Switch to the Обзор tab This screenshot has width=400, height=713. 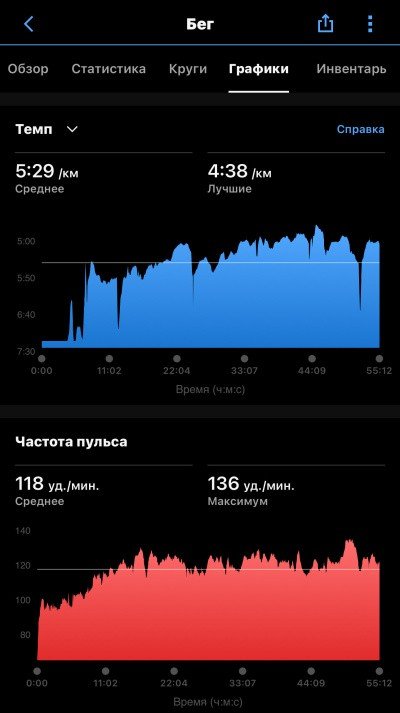tap(28, 69)
